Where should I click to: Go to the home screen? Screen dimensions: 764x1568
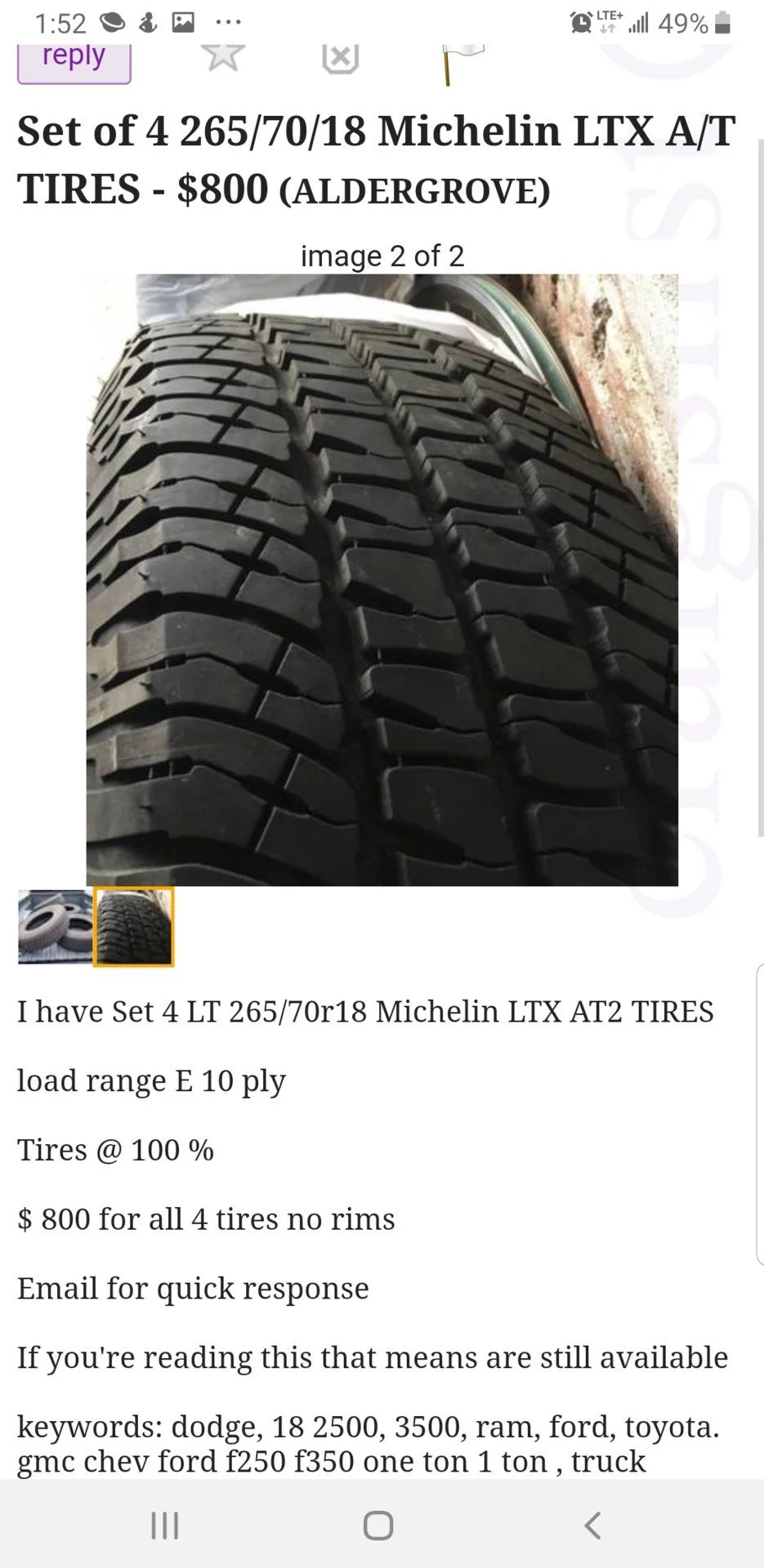pos(378,1525)
